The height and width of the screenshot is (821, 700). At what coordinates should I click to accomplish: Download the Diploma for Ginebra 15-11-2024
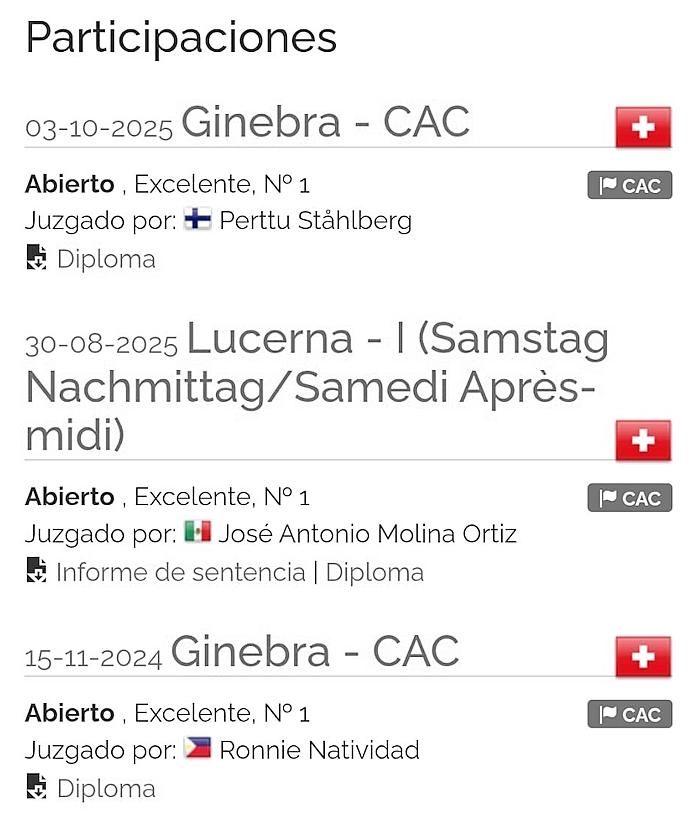(105, 788)
